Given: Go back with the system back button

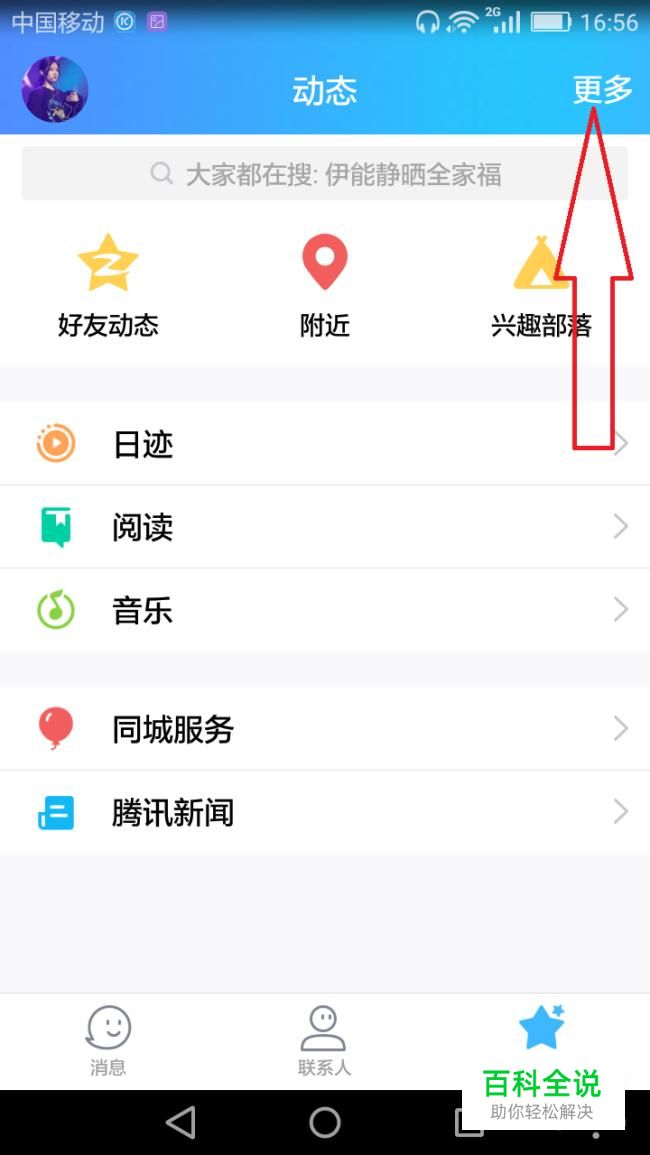Looking at the screenshot, I should click(181, 1123).
